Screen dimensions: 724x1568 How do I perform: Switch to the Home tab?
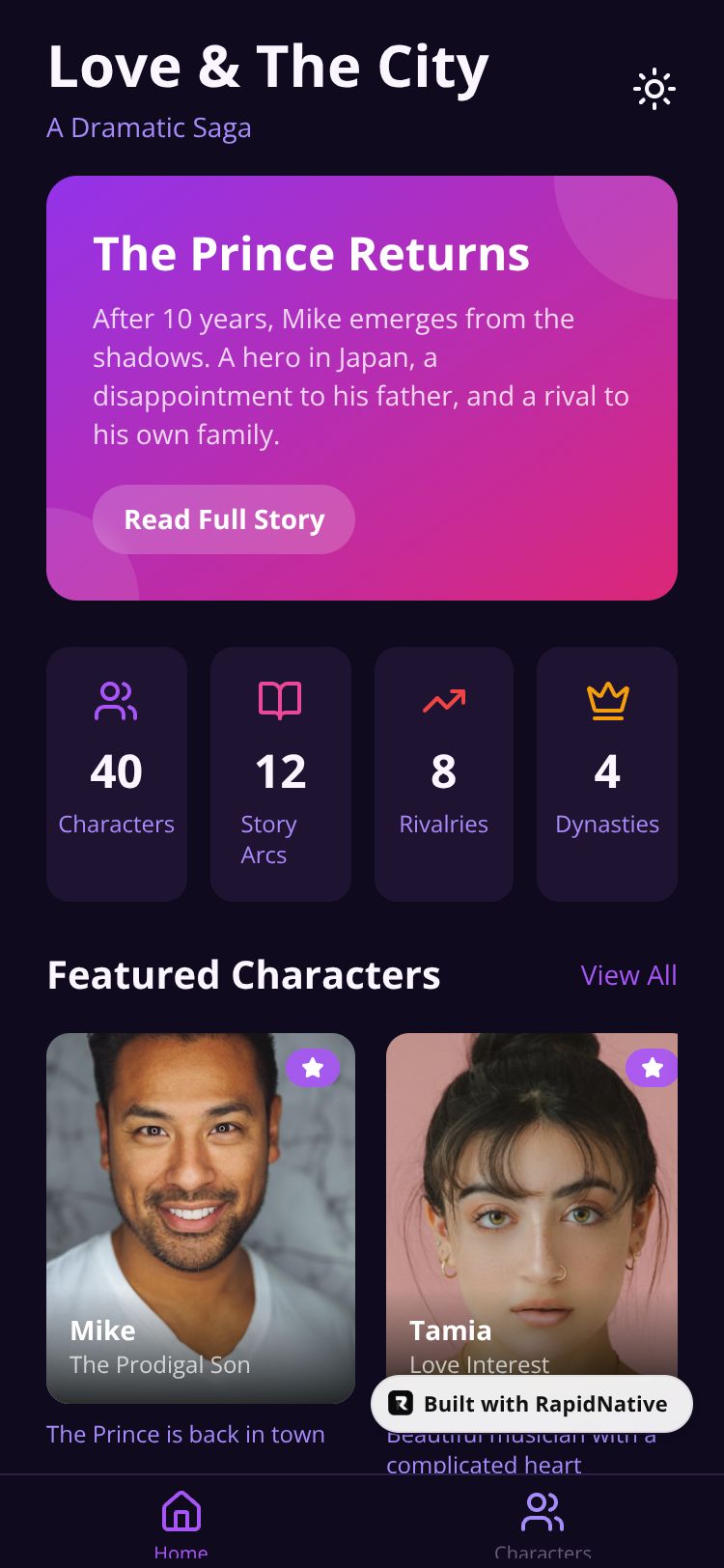click(x=181, y=1524)
